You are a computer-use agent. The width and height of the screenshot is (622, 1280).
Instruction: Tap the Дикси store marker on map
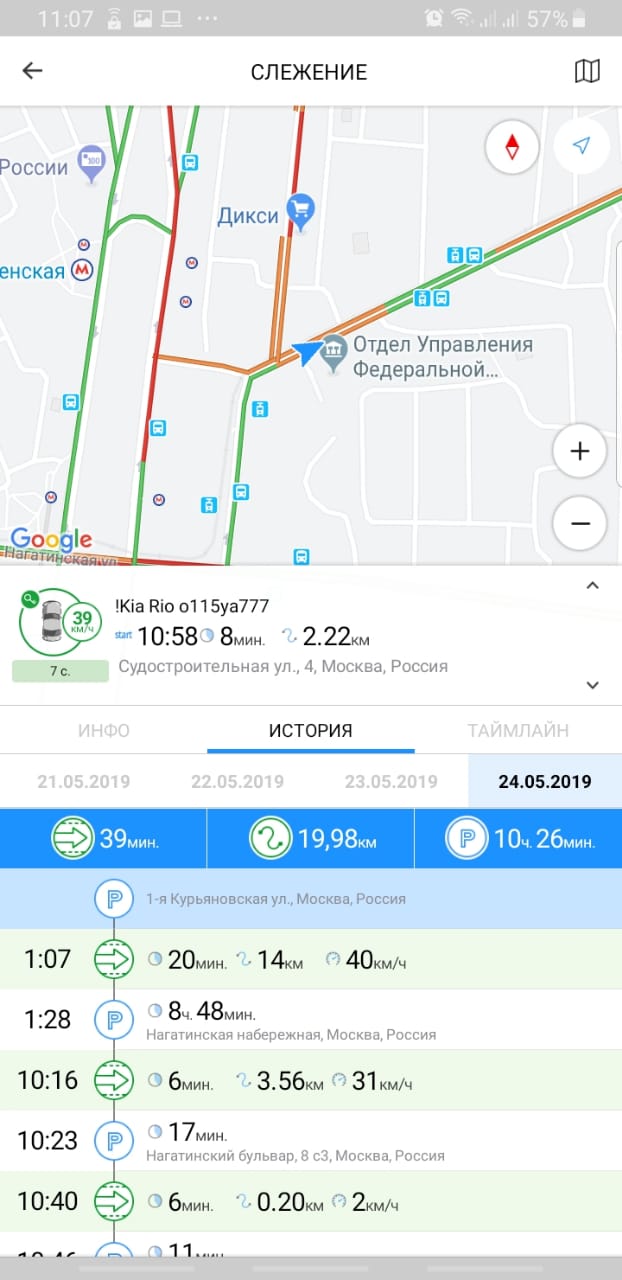300,210
